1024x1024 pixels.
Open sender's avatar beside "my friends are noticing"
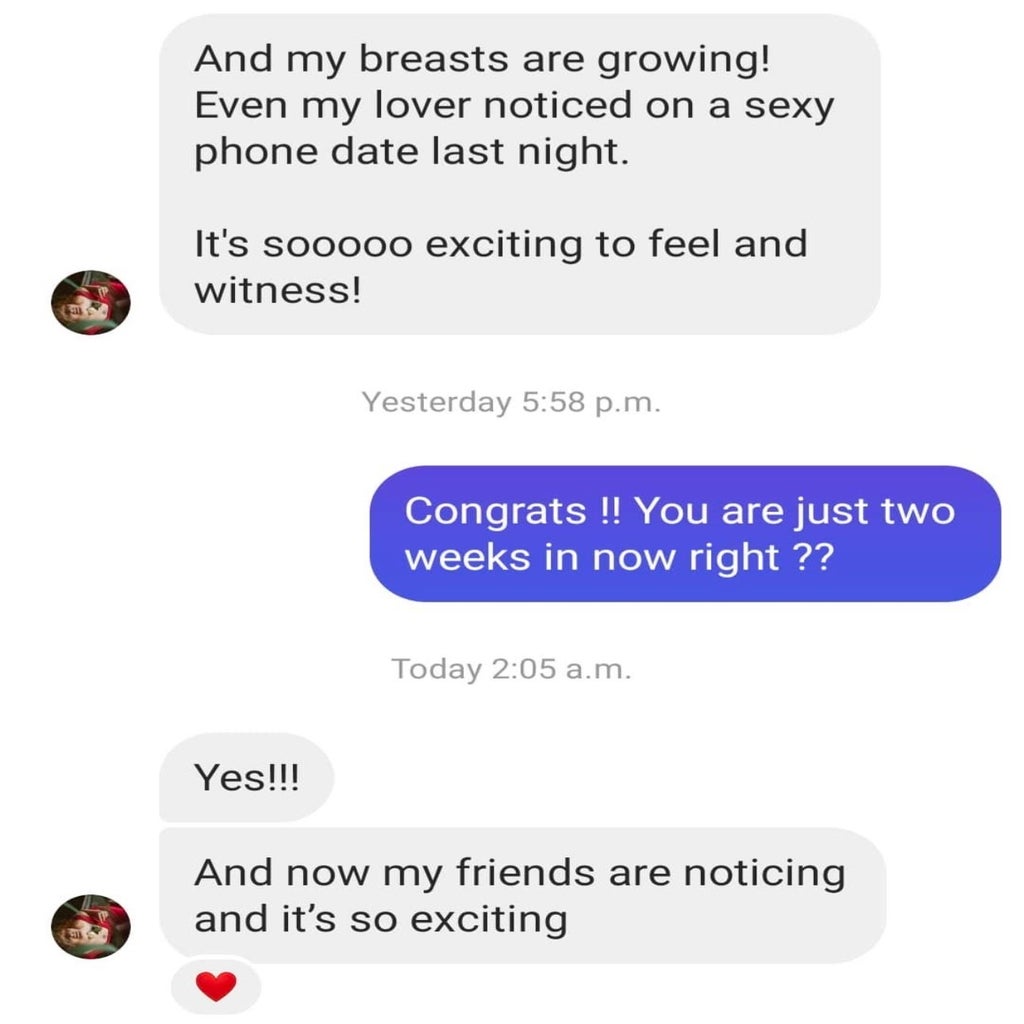coord(90,927)
